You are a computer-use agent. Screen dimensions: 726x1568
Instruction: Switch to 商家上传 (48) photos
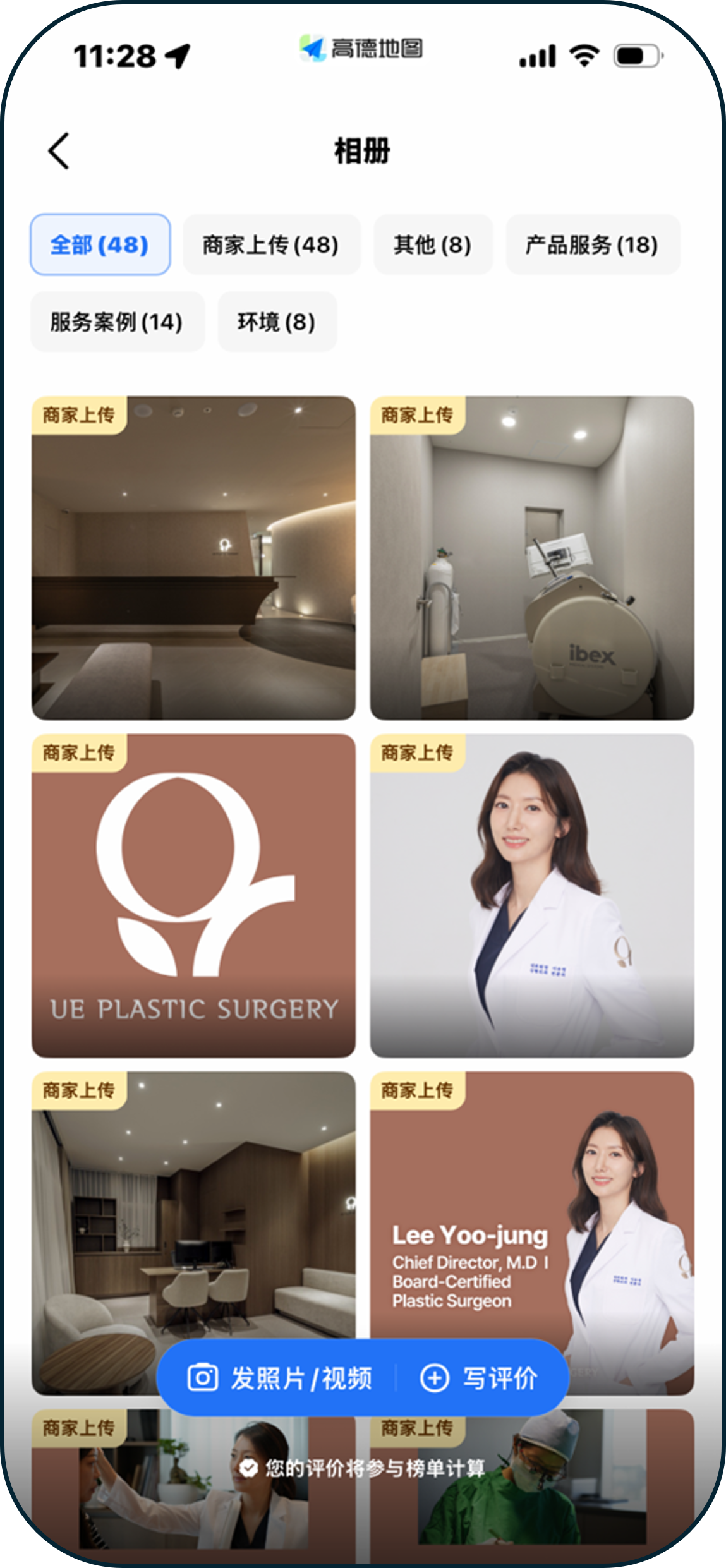tap(271, 244)
